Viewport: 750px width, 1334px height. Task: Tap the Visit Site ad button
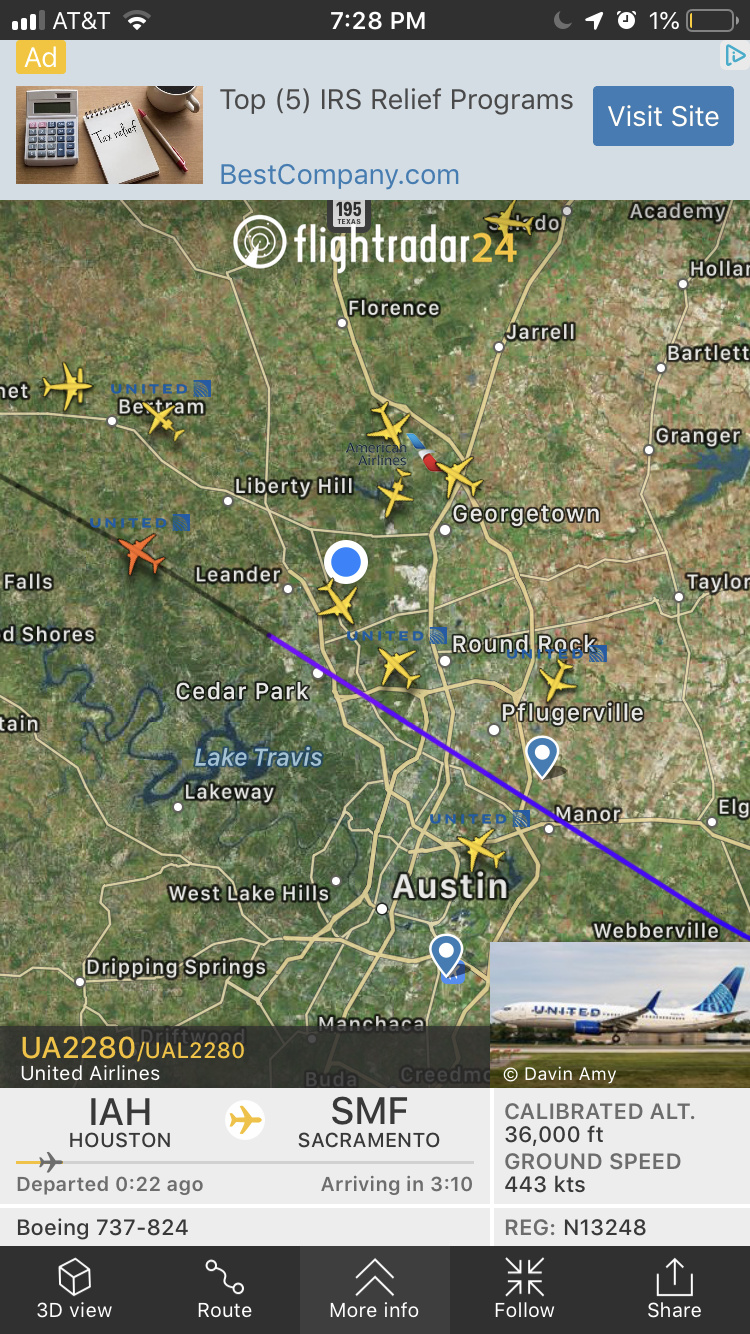pos(663,116)
